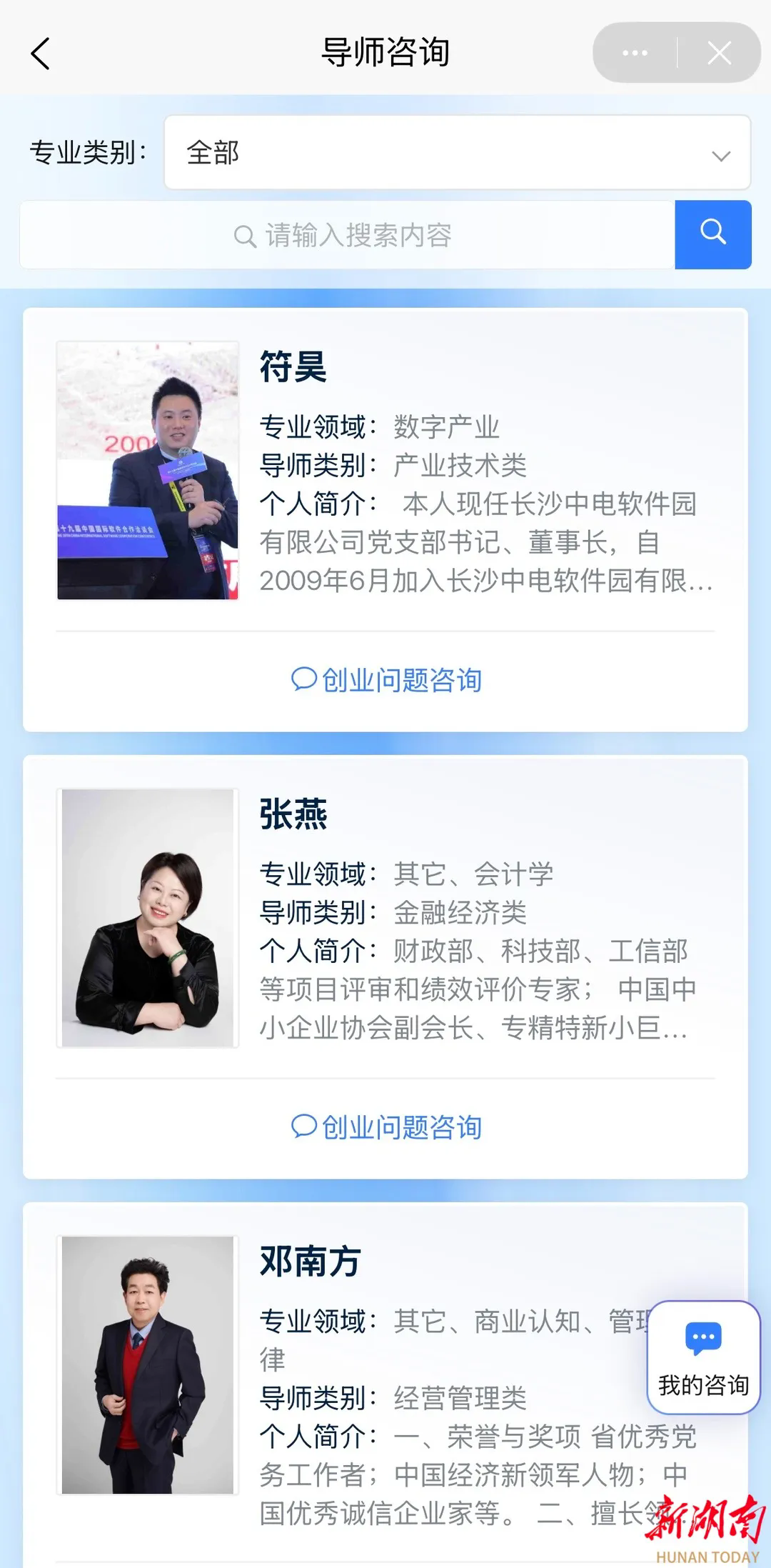Expand the 专业类别 dropdown
The width and height of the screenshot is (771, 1568).
[457, 153]
